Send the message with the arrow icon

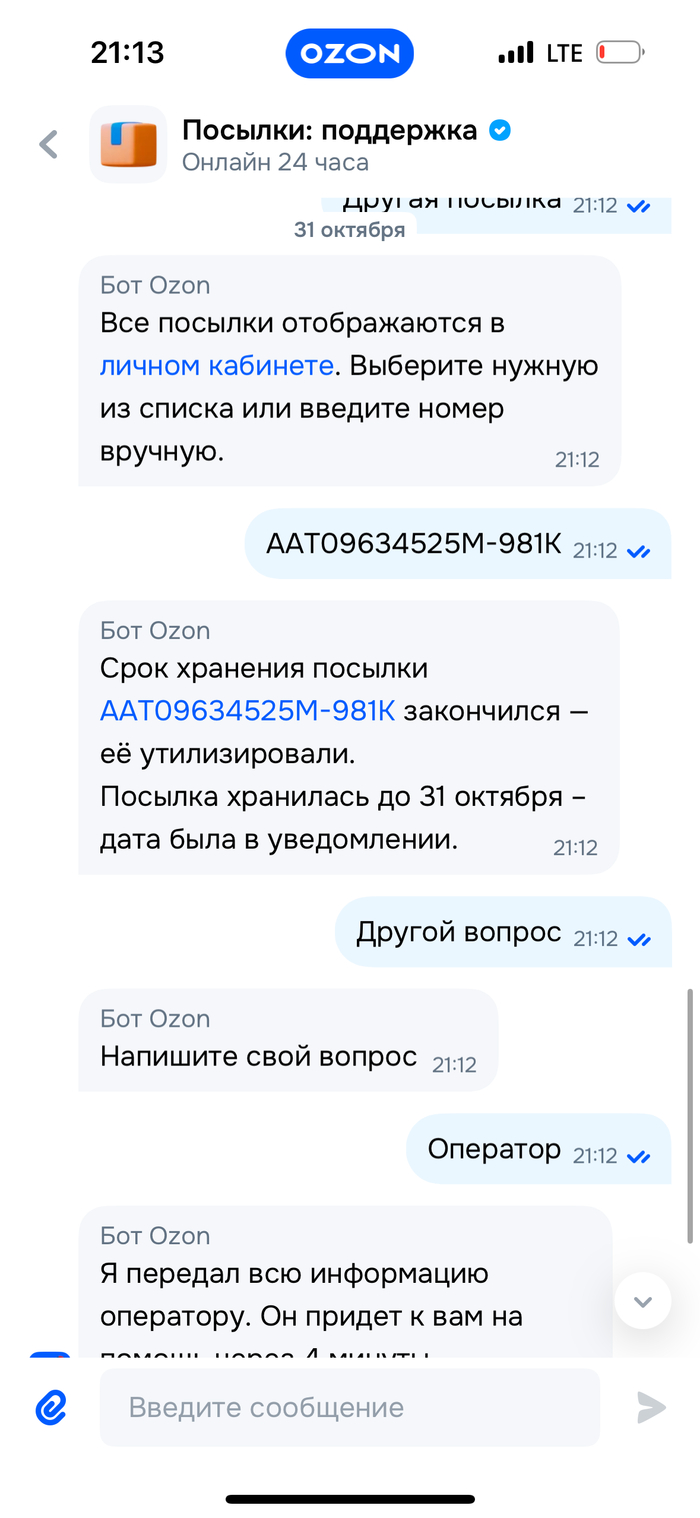coord(651,1408)
